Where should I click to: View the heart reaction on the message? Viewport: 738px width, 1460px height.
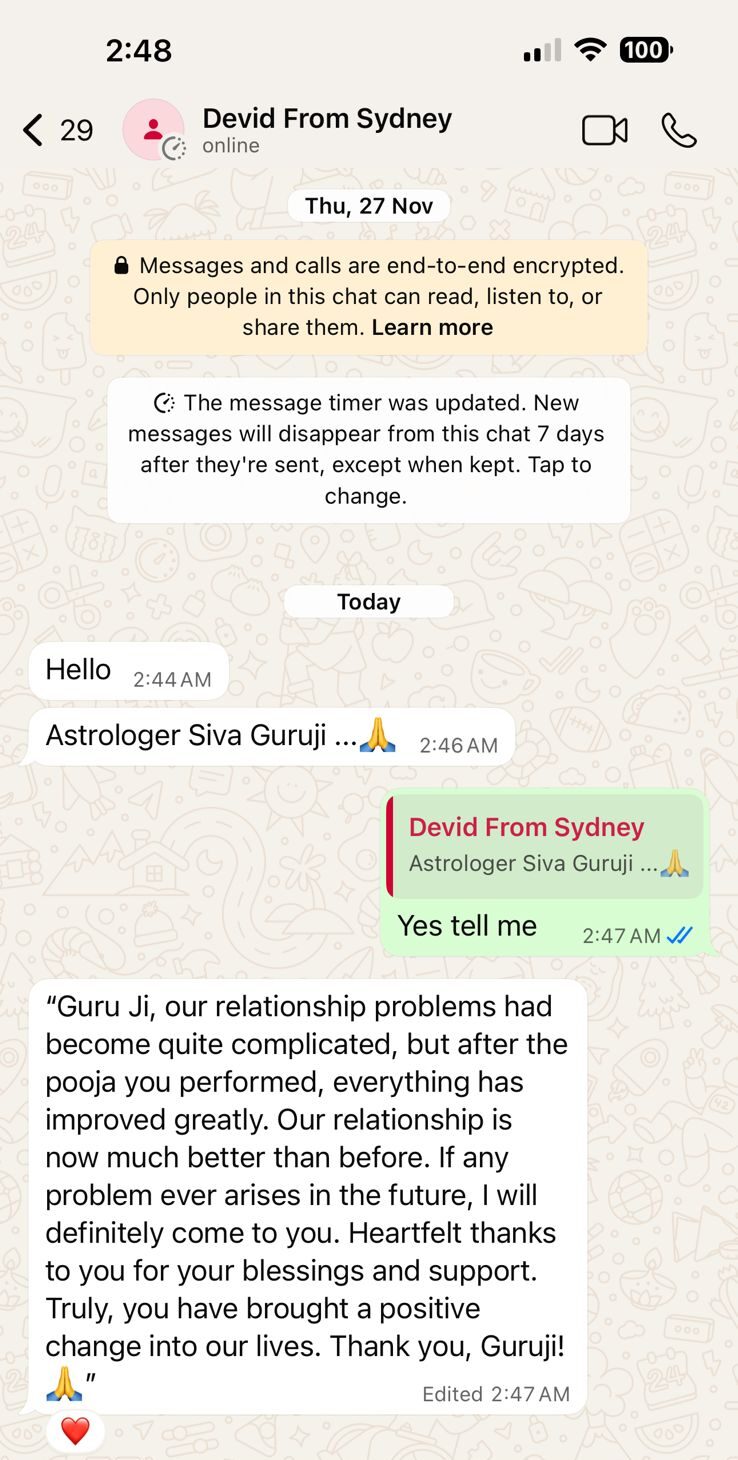point(76,1431)
